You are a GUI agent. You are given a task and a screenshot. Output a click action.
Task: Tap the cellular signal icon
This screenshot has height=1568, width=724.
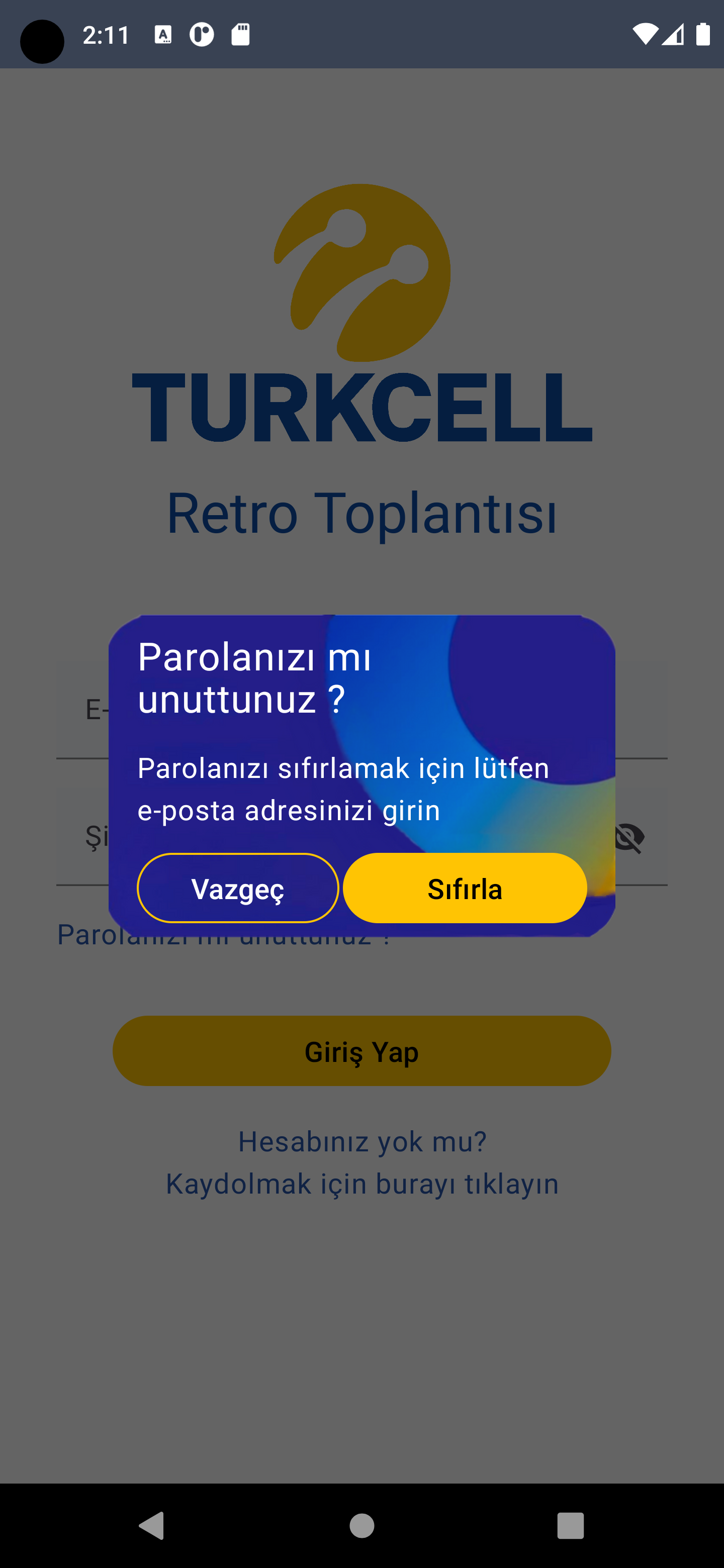pyautogui.click(x=672, y=35)
